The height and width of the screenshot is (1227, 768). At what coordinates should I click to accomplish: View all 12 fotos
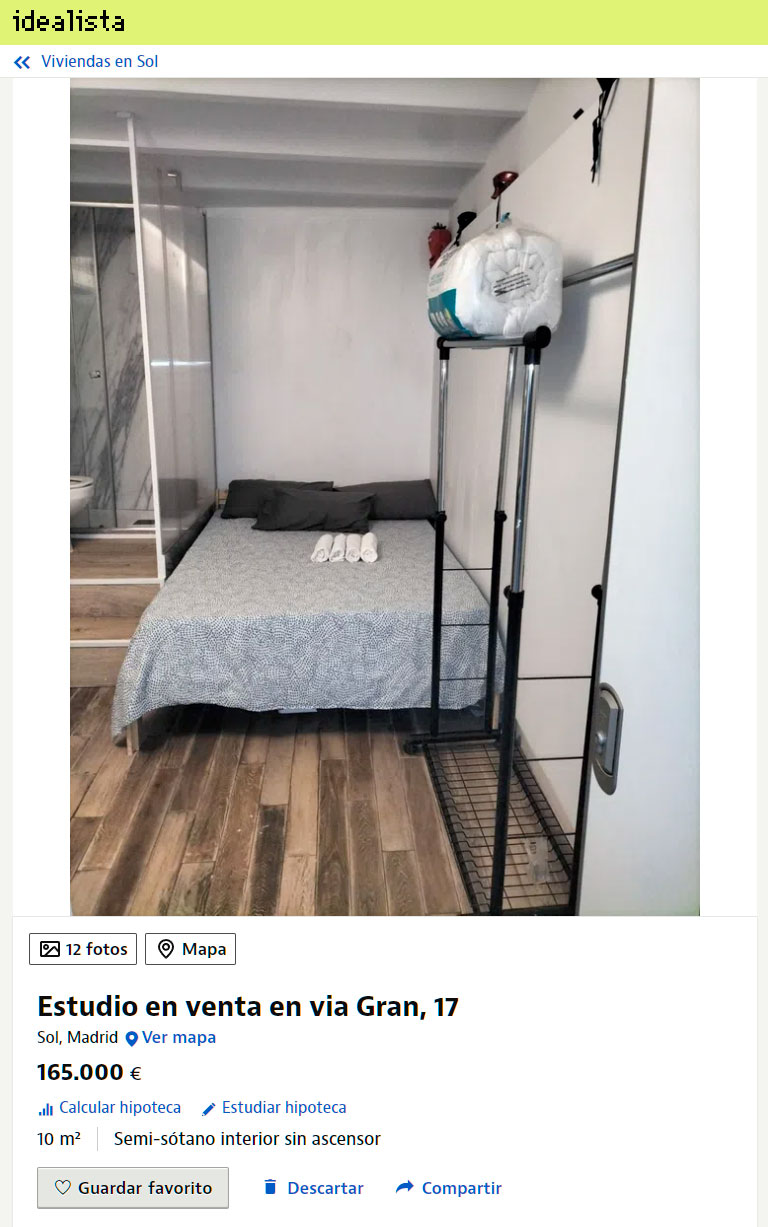(x=83, y=949)
